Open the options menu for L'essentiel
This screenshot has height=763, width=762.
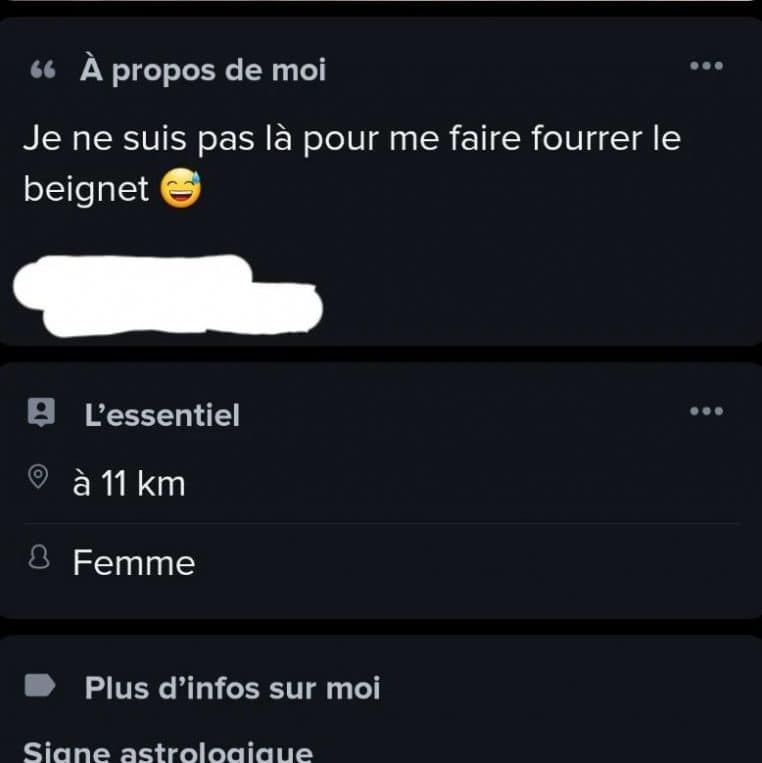(706, 411)
